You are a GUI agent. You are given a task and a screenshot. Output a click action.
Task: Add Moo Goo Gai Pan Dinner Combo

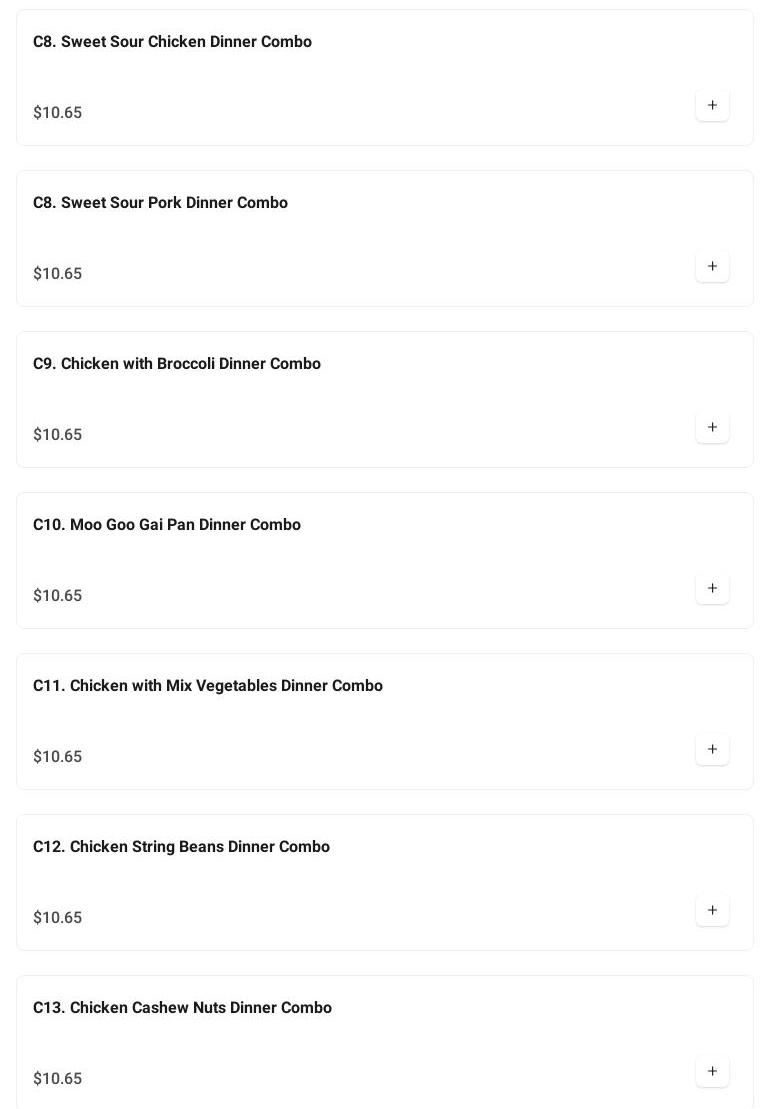click(x=712, y=588)
